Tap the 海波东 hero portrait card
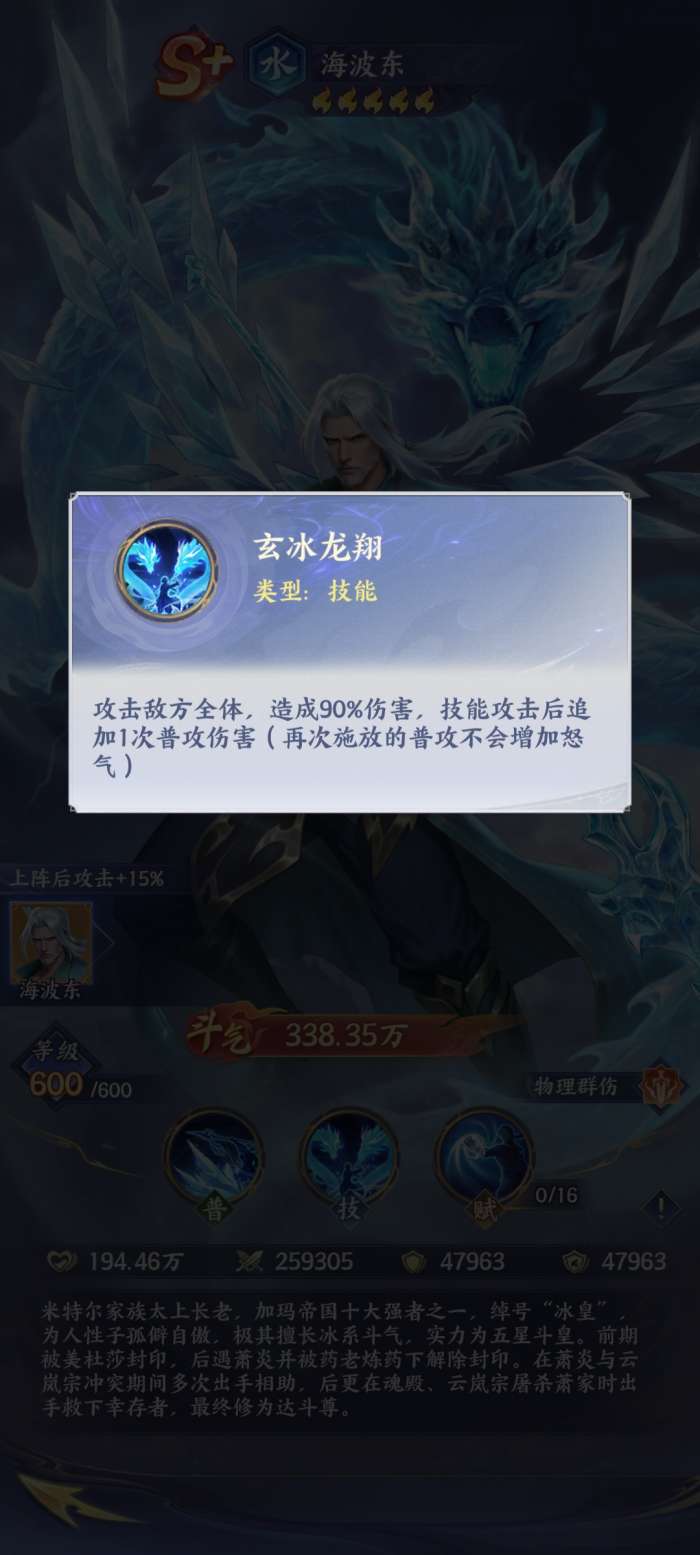The image size is (700, 1555). tap(51, 943)
